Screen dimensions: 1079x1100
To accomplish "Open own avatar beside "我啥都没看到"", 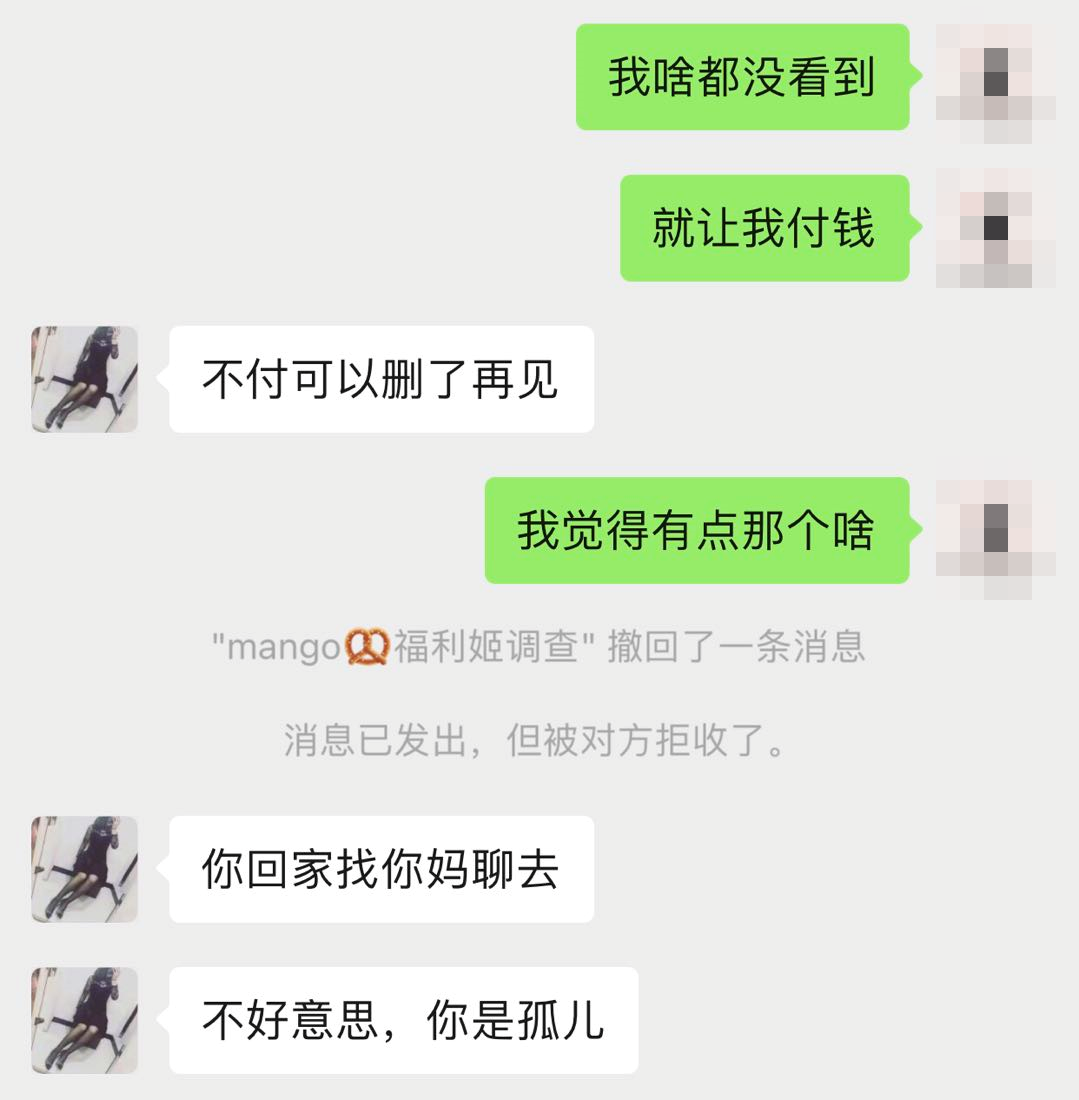I will click(995, 78).
